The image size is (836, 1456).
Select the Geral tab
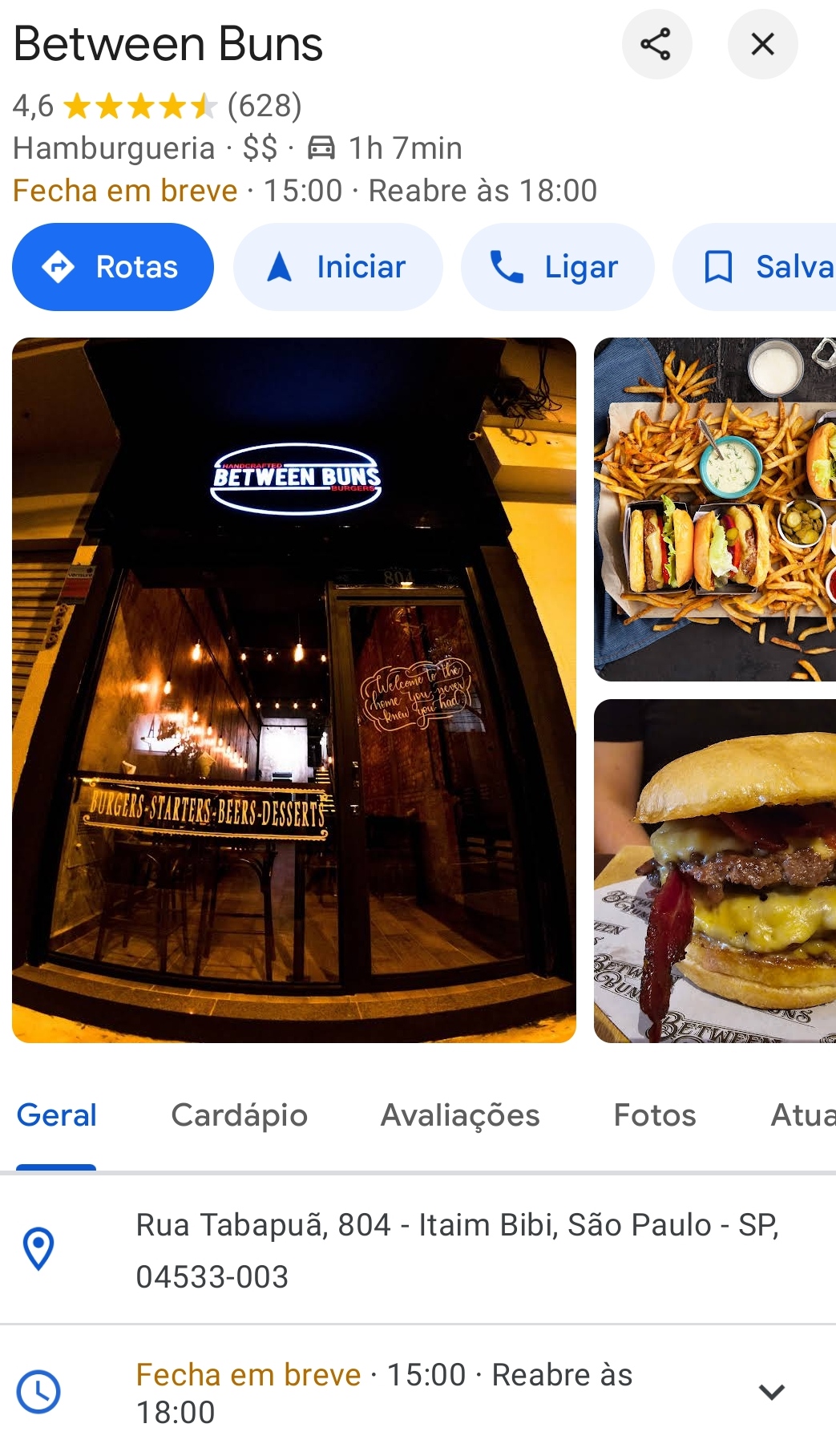[57, 1115]
